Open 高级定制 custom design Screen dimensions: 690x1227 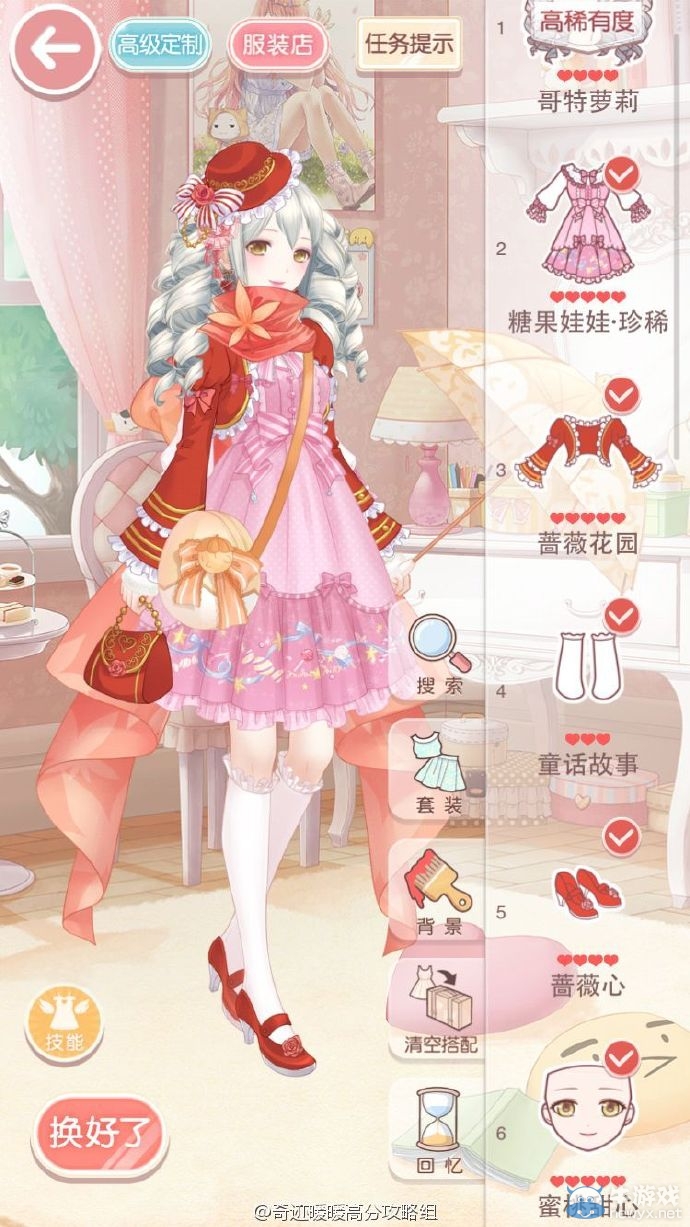click(160, 44)
